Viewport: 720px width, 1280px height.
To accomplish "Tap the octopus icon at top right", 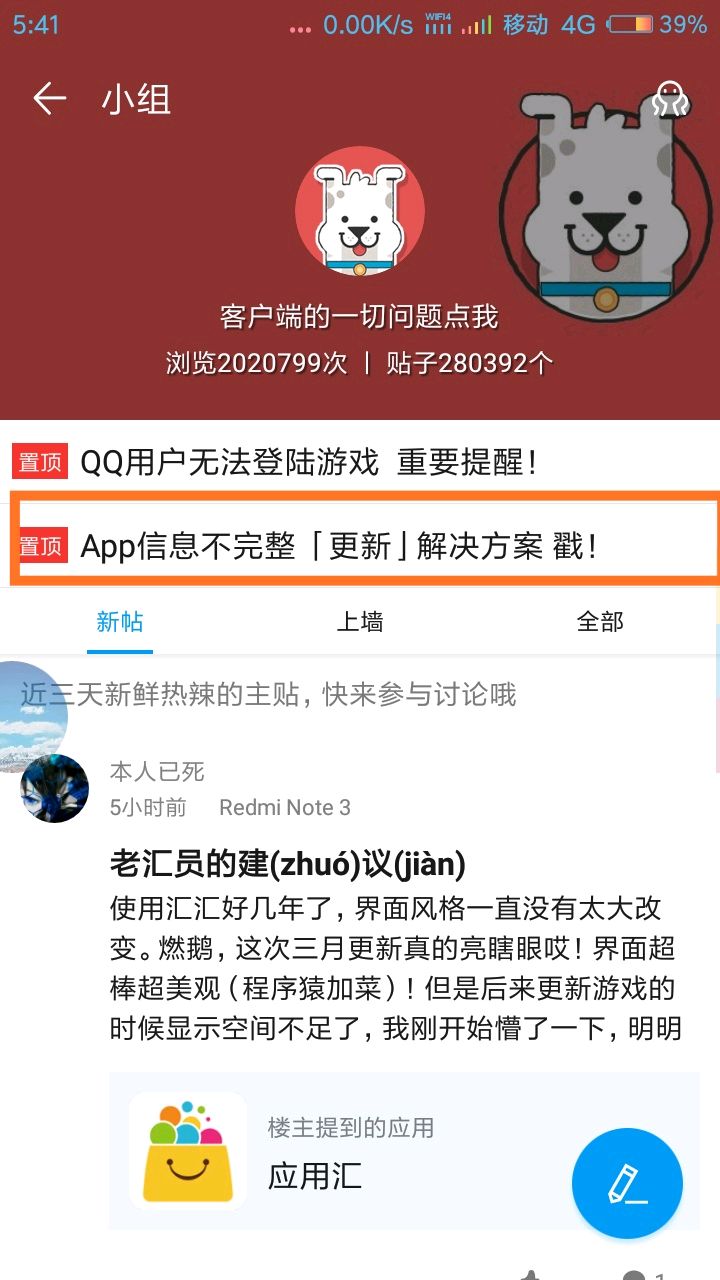I will coord(670,99).
